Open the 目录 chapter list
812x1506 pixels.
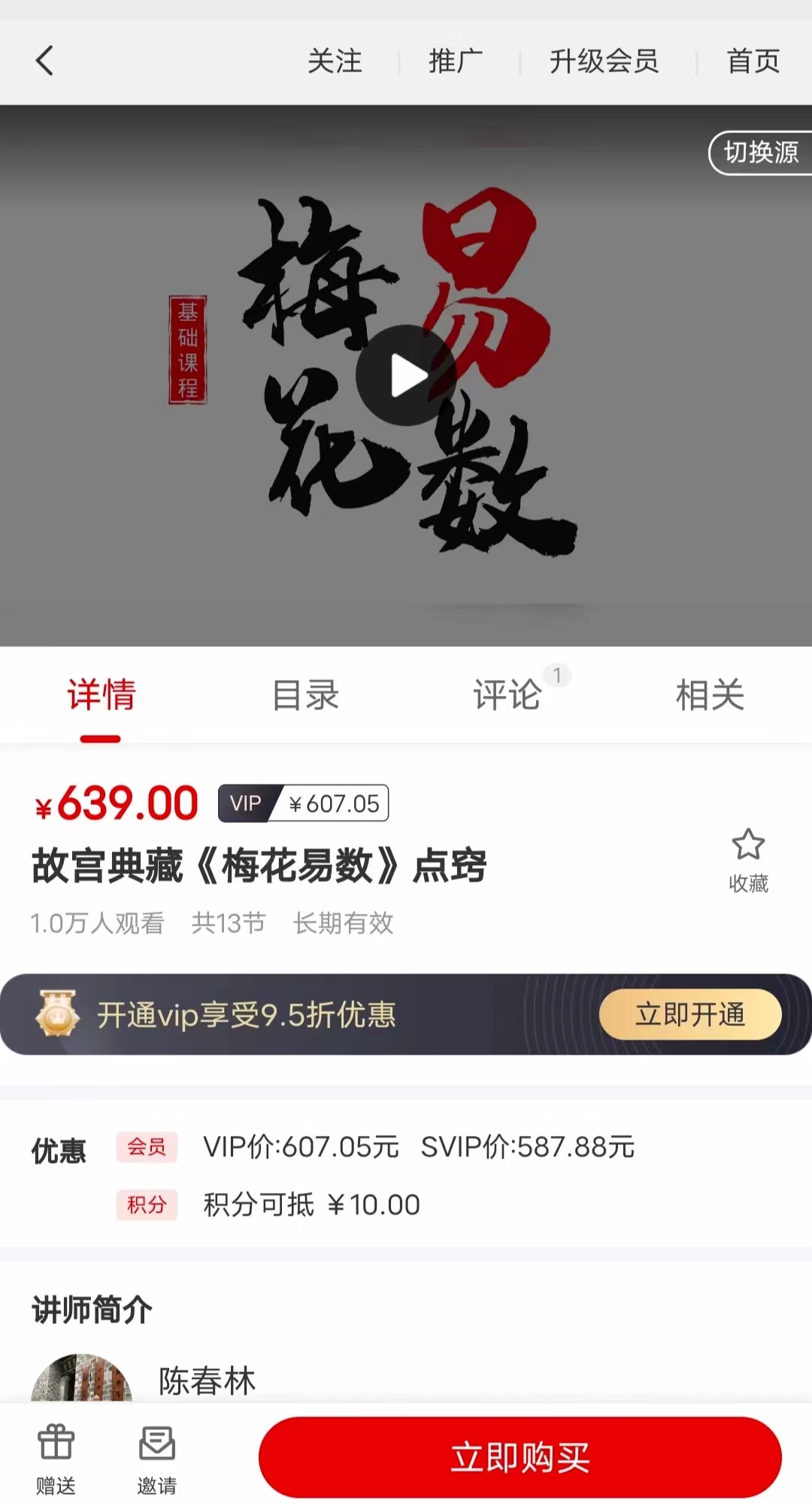306,695
